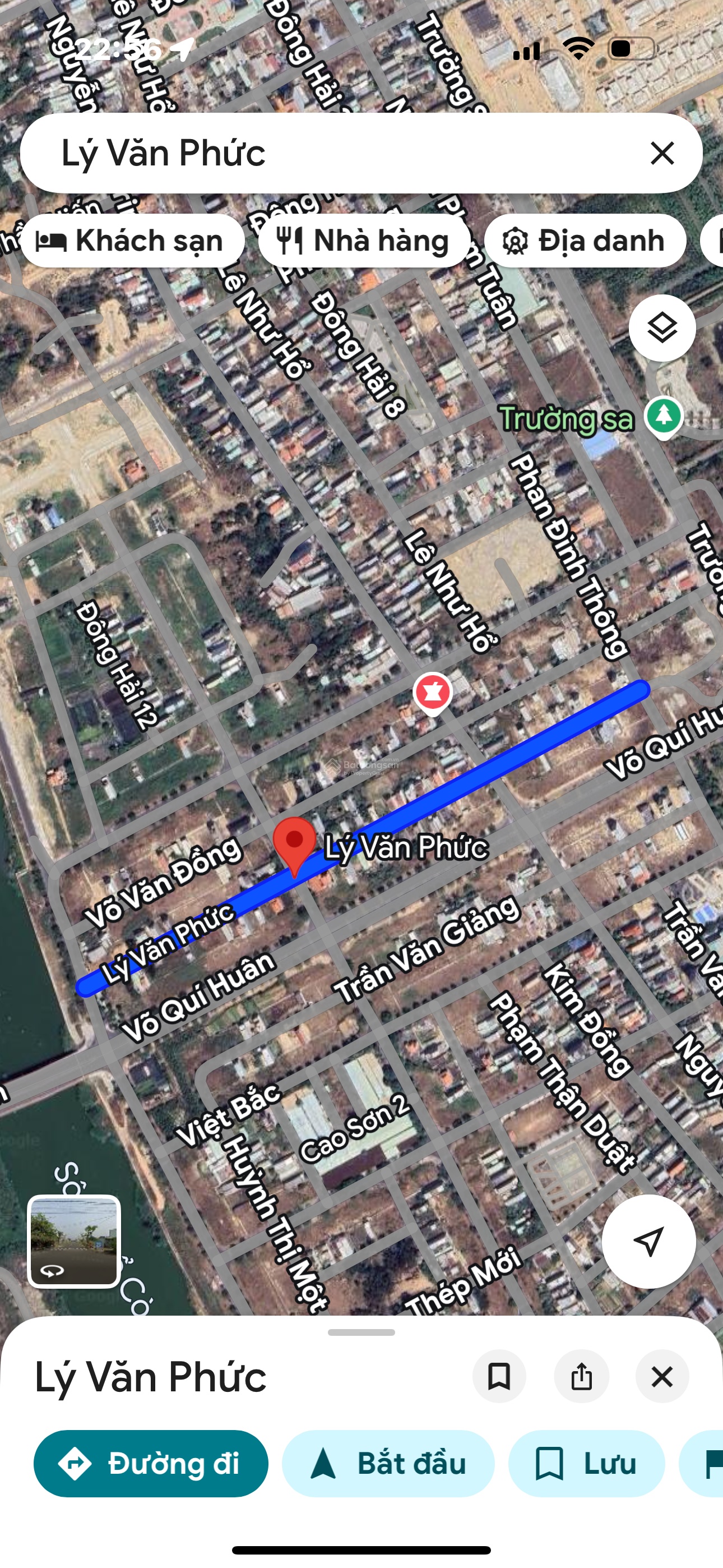Tap the bookmark icon in place panel
723x1568 pixels.
(499, 1376)
